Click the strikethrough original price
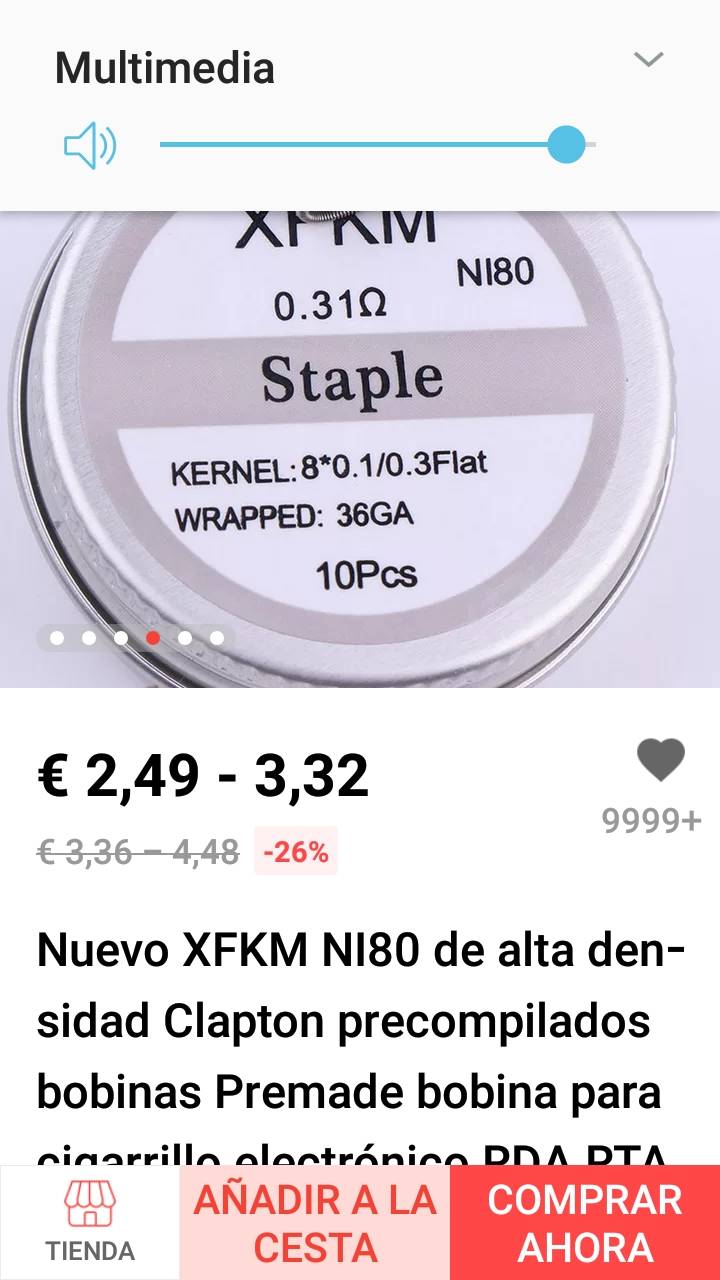The width and height of the screenshot is (720, 1280). [x=135, y=852]
